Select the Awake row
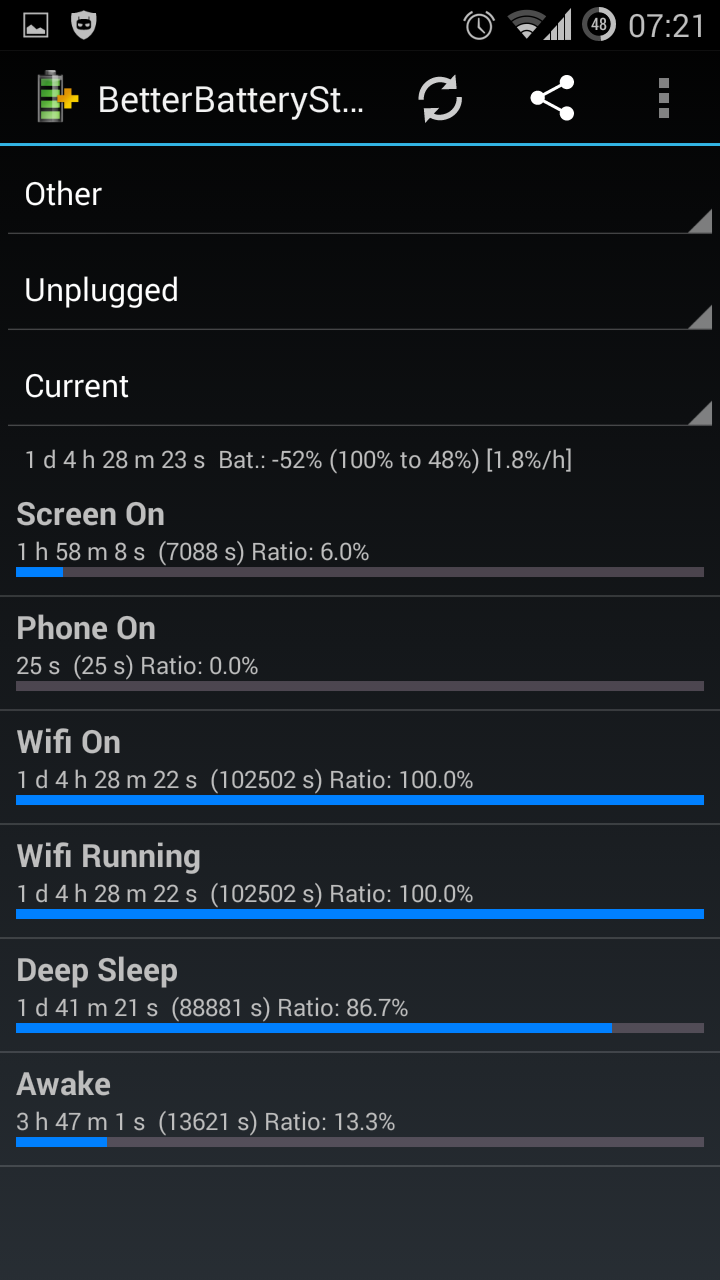 (x=360, y=1109)
